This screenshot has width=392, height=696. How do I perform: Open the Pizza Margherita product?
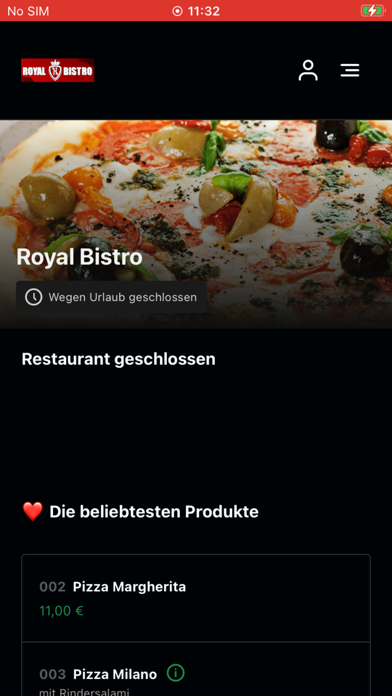point(196,598)
